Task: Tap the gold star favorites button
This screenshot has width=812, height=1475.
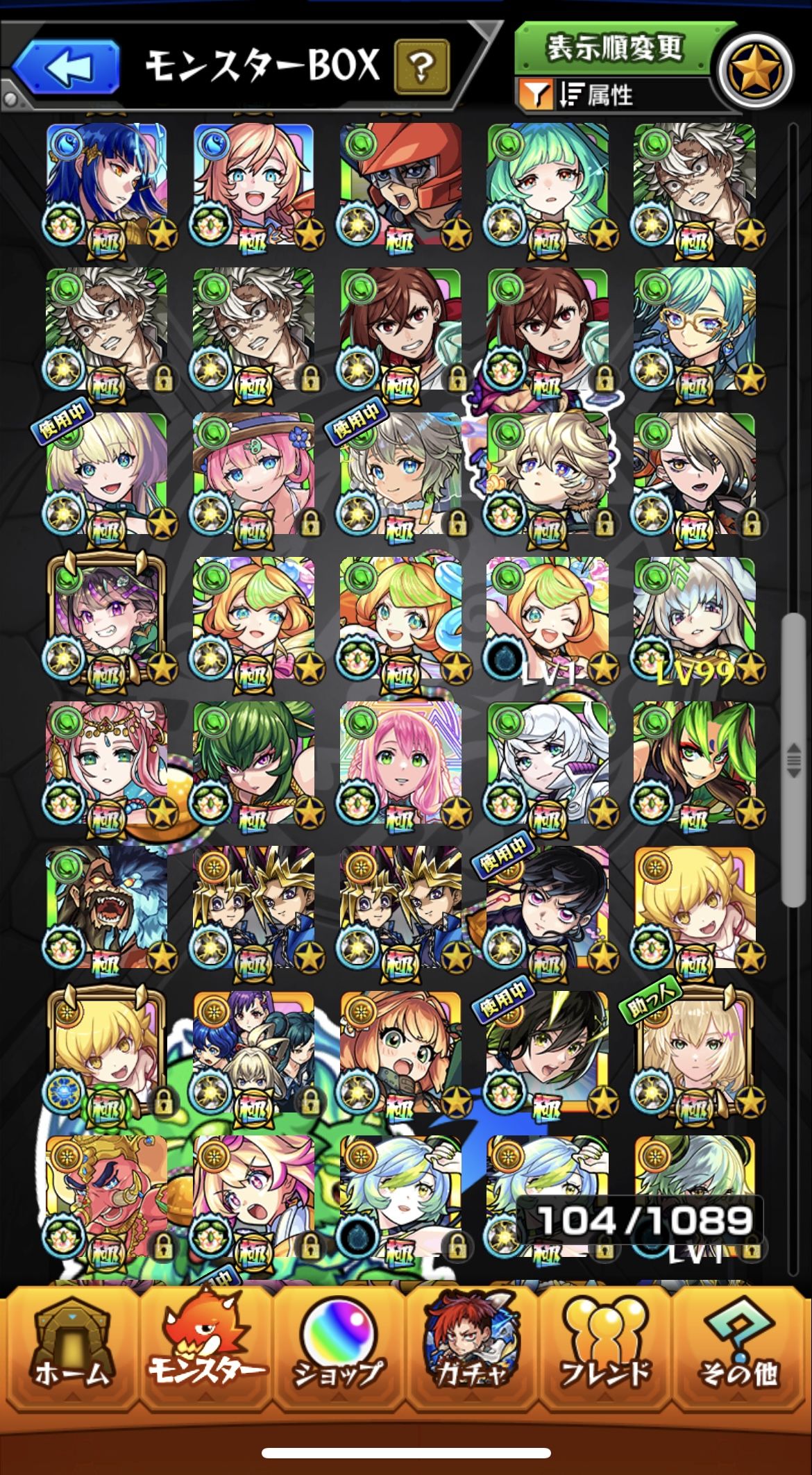Action: coord(755,70)
